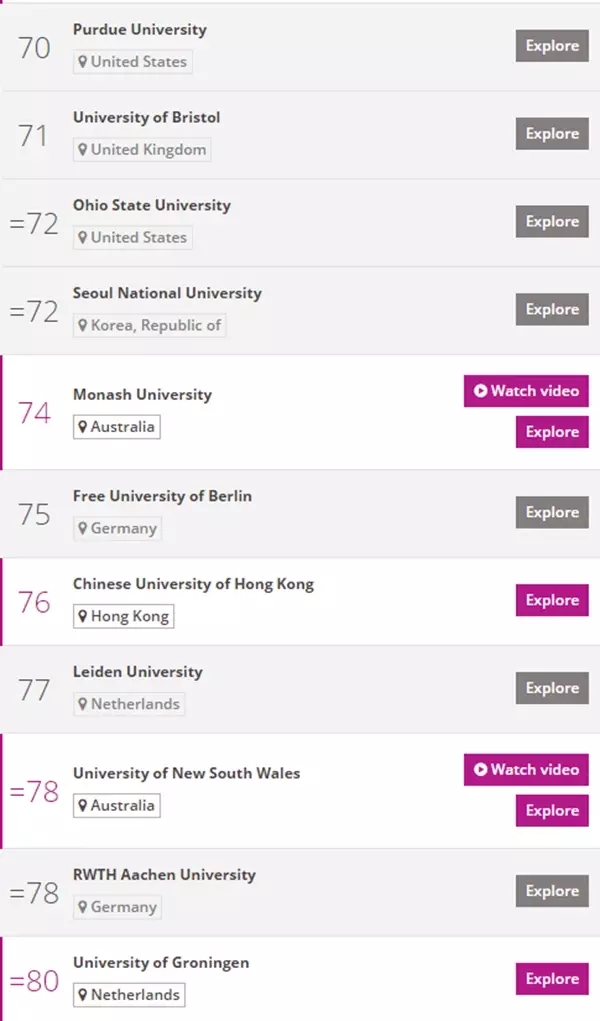Watch video for University of New South Wales
The height and width of the screenshot is (1021, 600).
pos(526,770)
